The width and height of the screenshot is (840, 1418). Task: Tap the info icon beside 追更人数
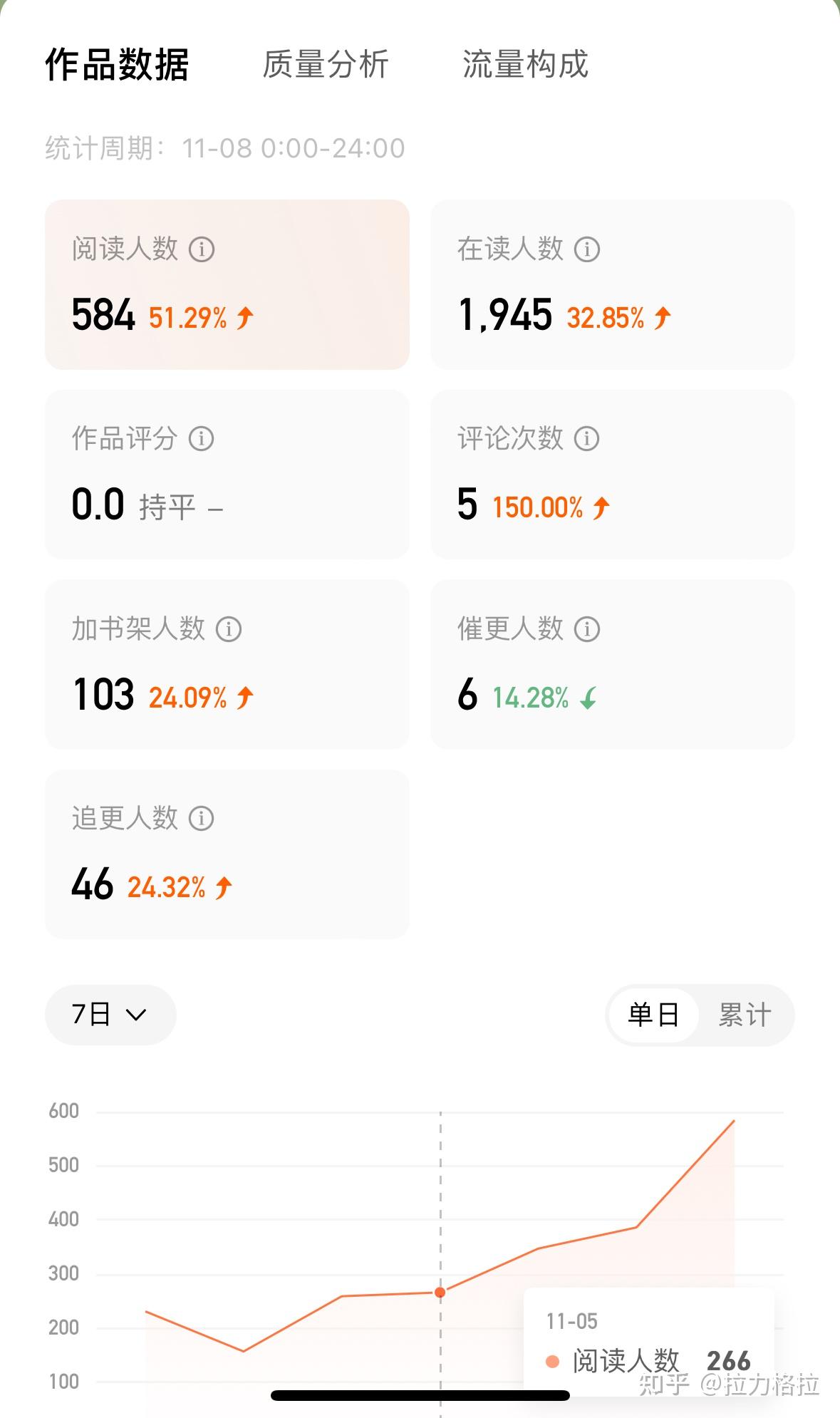pyautogui.click(x=202, y=819)
